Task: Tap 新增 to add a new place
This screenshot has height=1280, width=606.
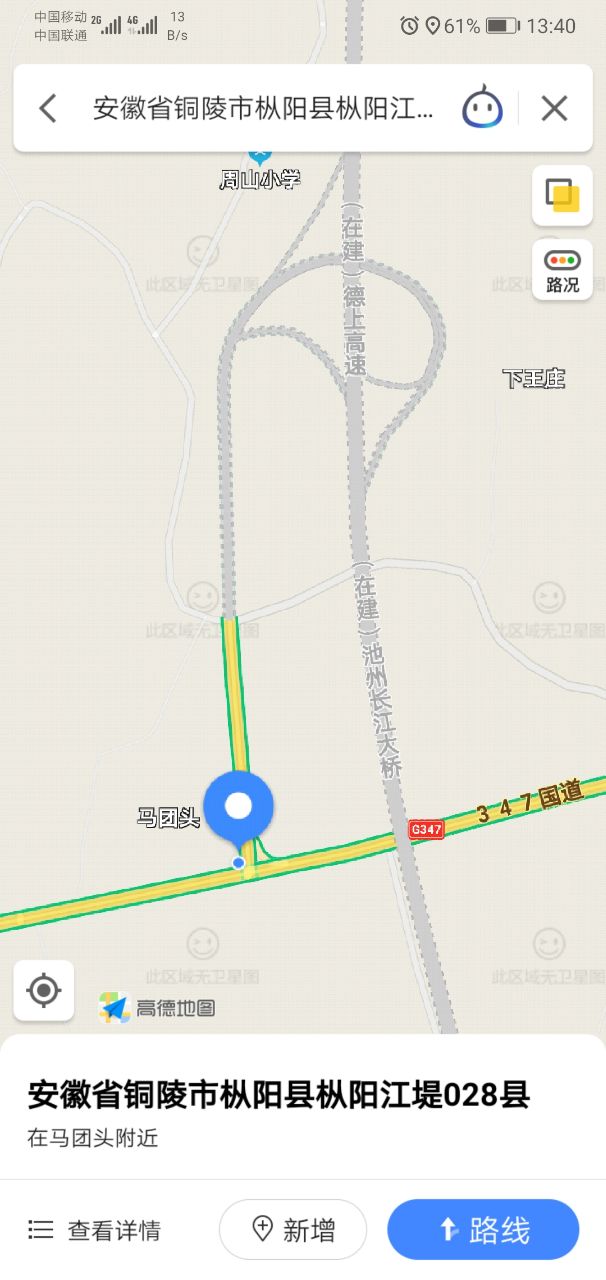Action: pos(293,1229)
